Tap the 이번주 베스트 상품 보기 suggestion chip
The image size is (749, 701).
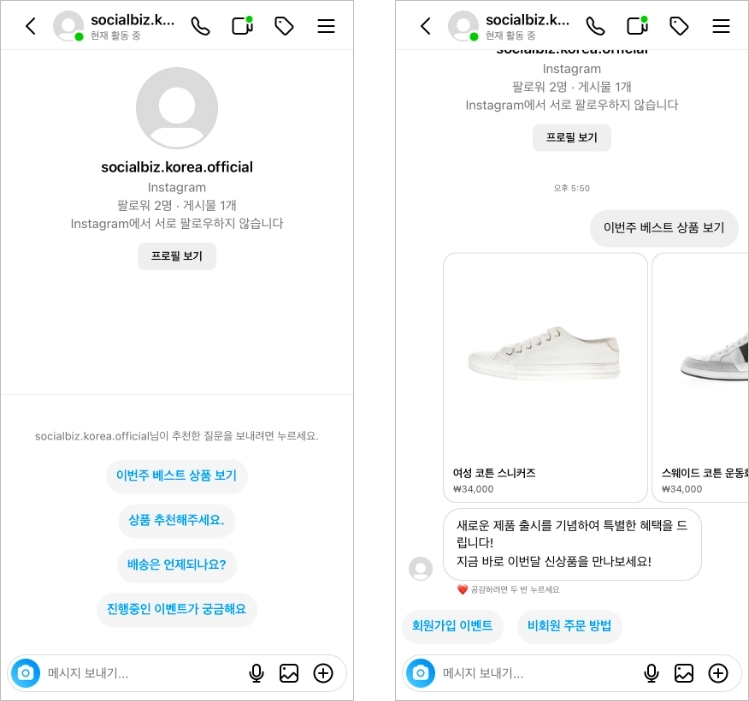[x=176, y=476]
